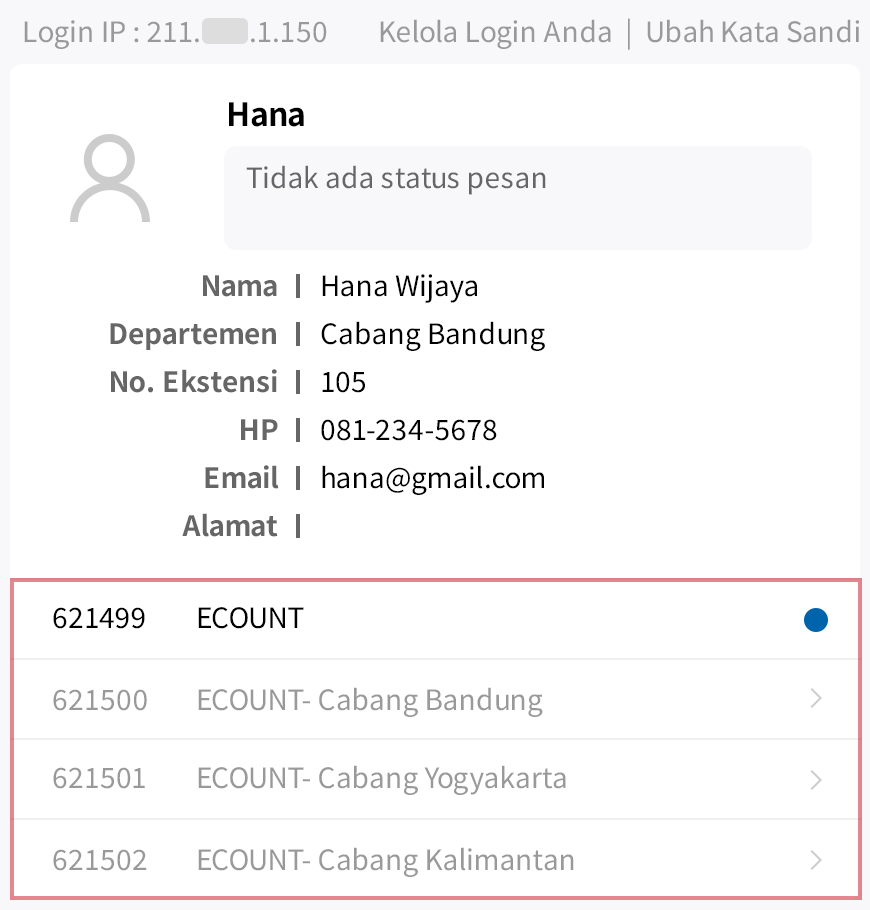Select company 621499 ECOUNT
Viewport: 870px width, 910px height.
click(x=435, y=619)
